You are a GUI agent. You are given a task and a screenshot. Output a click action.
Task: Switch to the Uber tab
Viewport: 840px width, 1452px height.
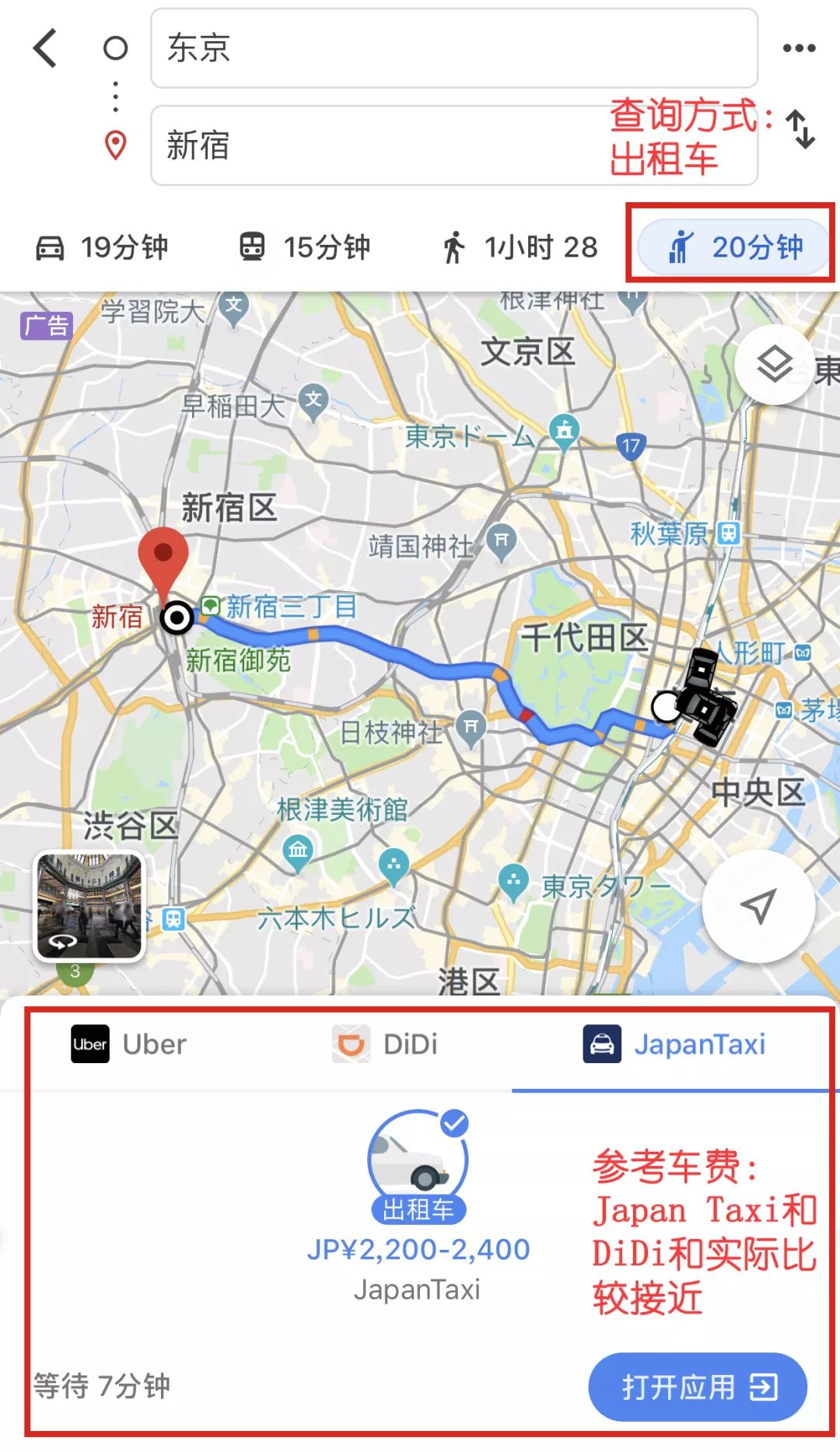129,1044
